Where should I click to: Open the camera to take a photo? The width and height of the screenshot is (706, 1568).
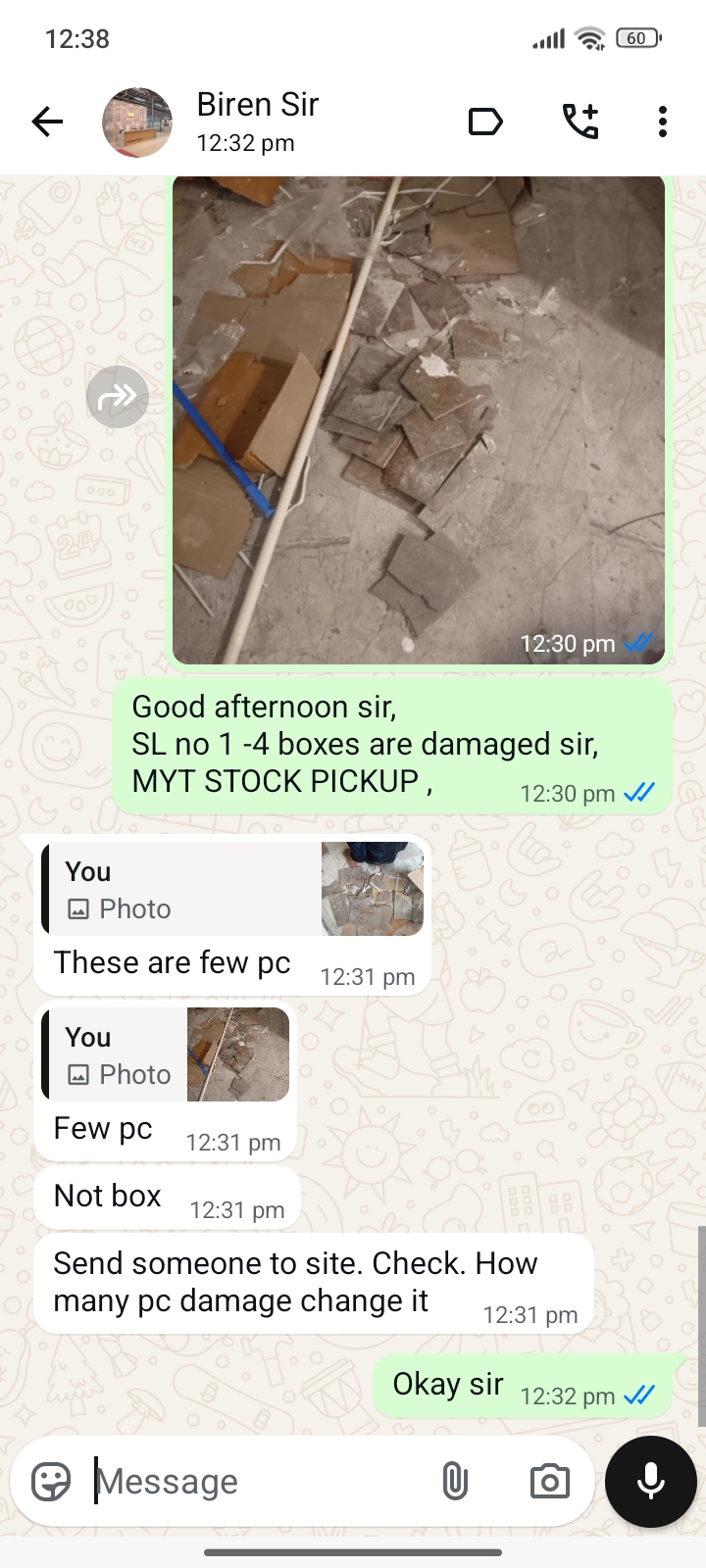pos(549,1482)
